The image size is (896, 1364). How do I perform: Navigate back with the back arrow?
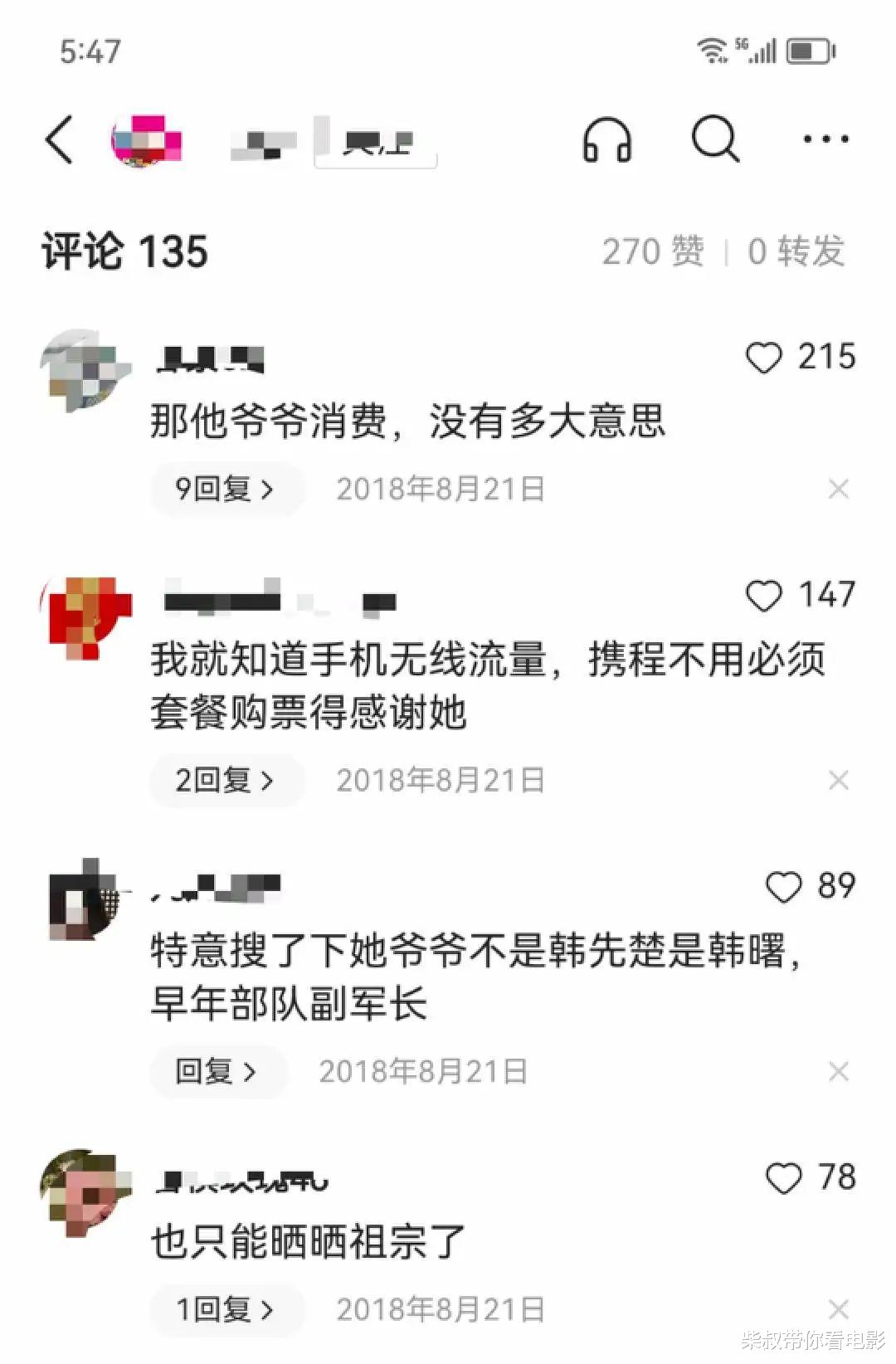tap(58, 139)
